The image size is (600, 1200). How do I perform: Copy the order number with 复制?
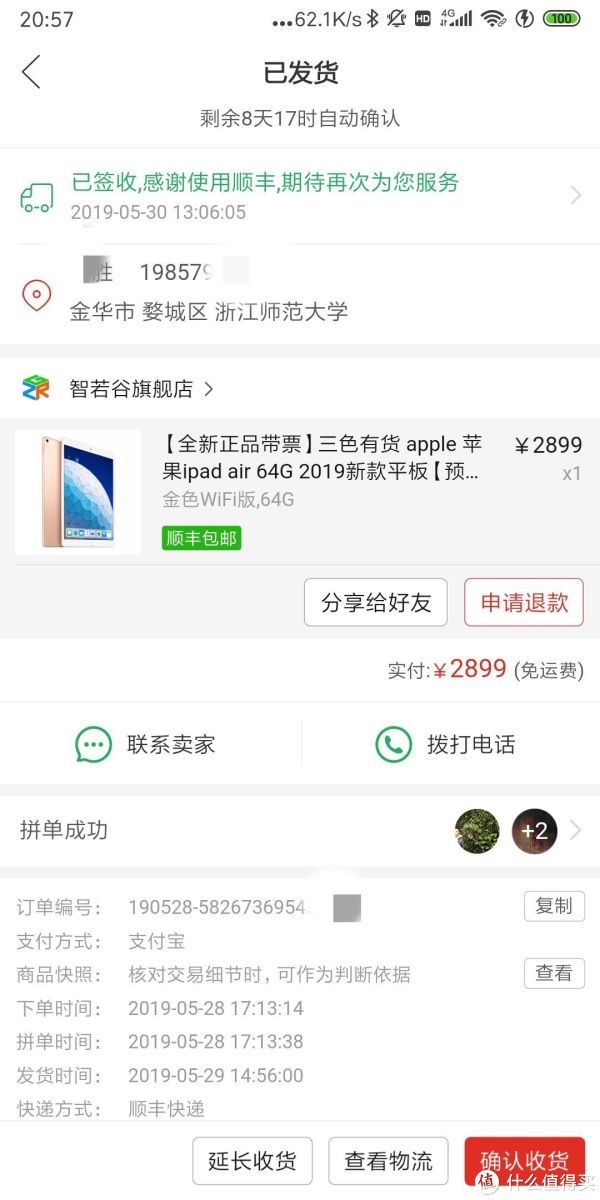click(554, 906)
